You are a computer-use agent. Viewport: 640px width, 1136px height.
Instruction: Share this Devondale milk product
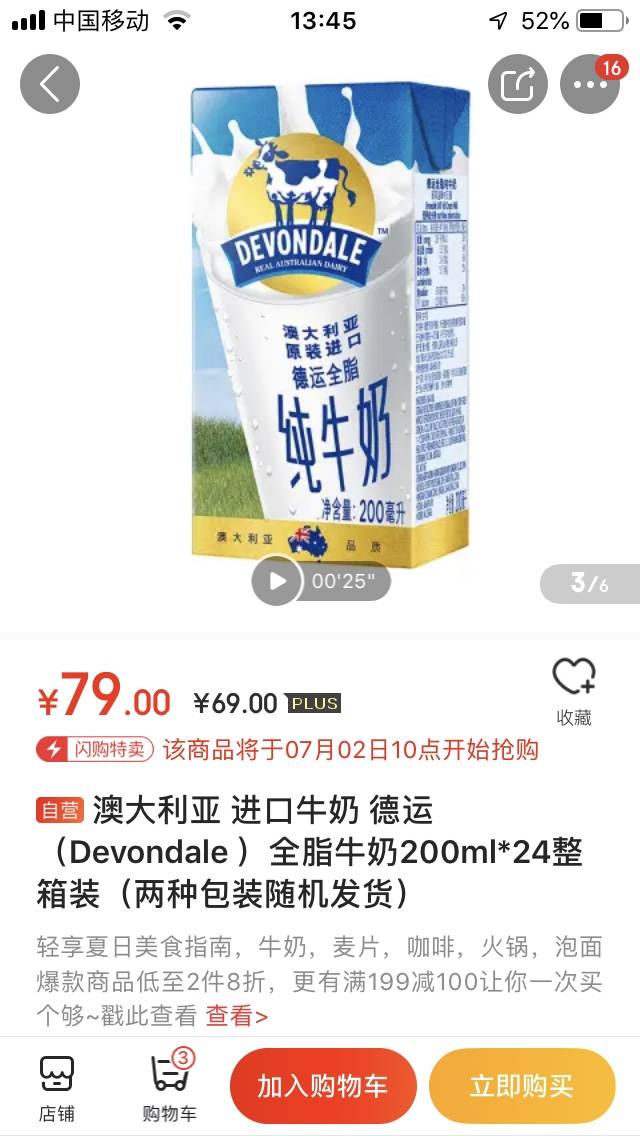tap(518, 84)
